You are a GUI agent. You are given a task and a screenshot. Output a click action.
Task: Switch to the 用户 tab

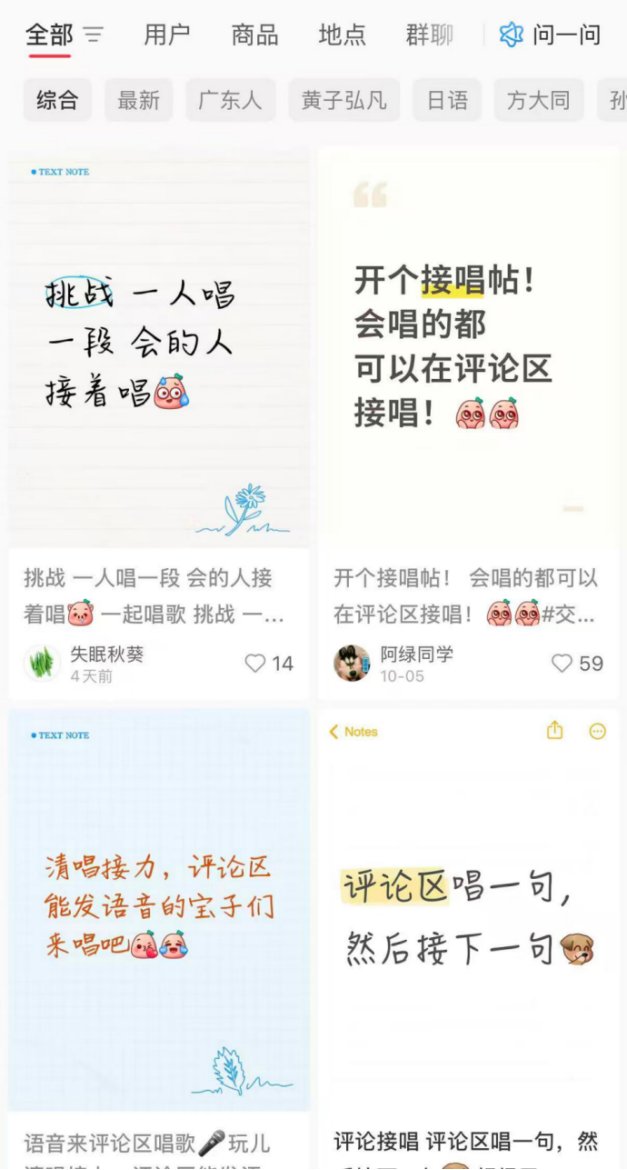pos(166,36)
